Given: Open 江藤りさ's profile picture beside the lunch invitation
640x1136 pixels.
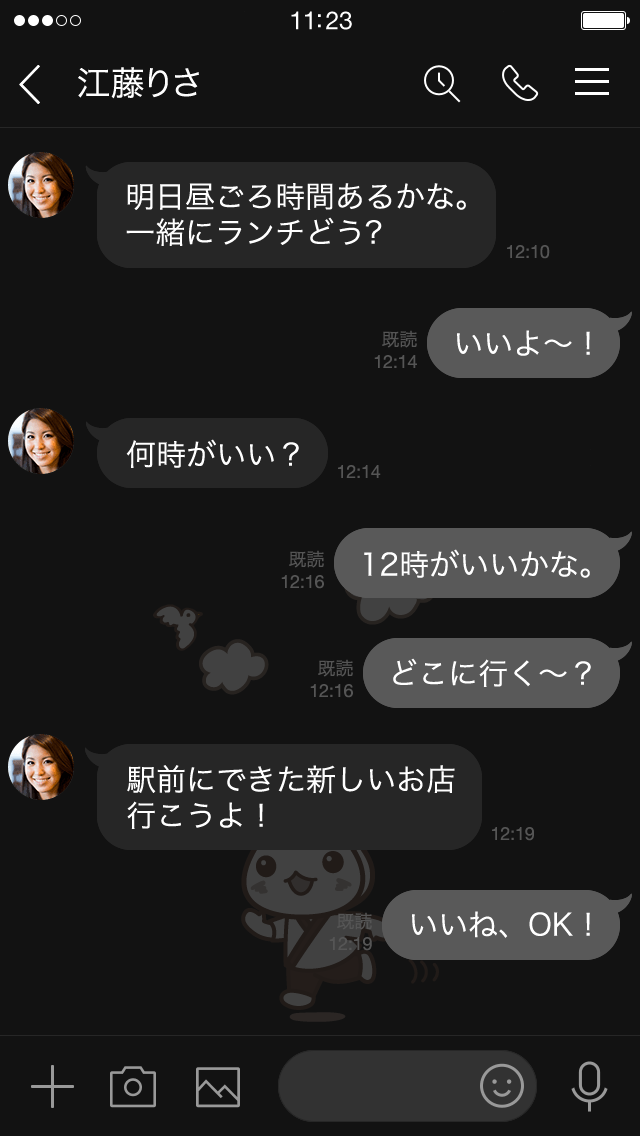Looking at the screenshot, I should click(x=41, y=186).
